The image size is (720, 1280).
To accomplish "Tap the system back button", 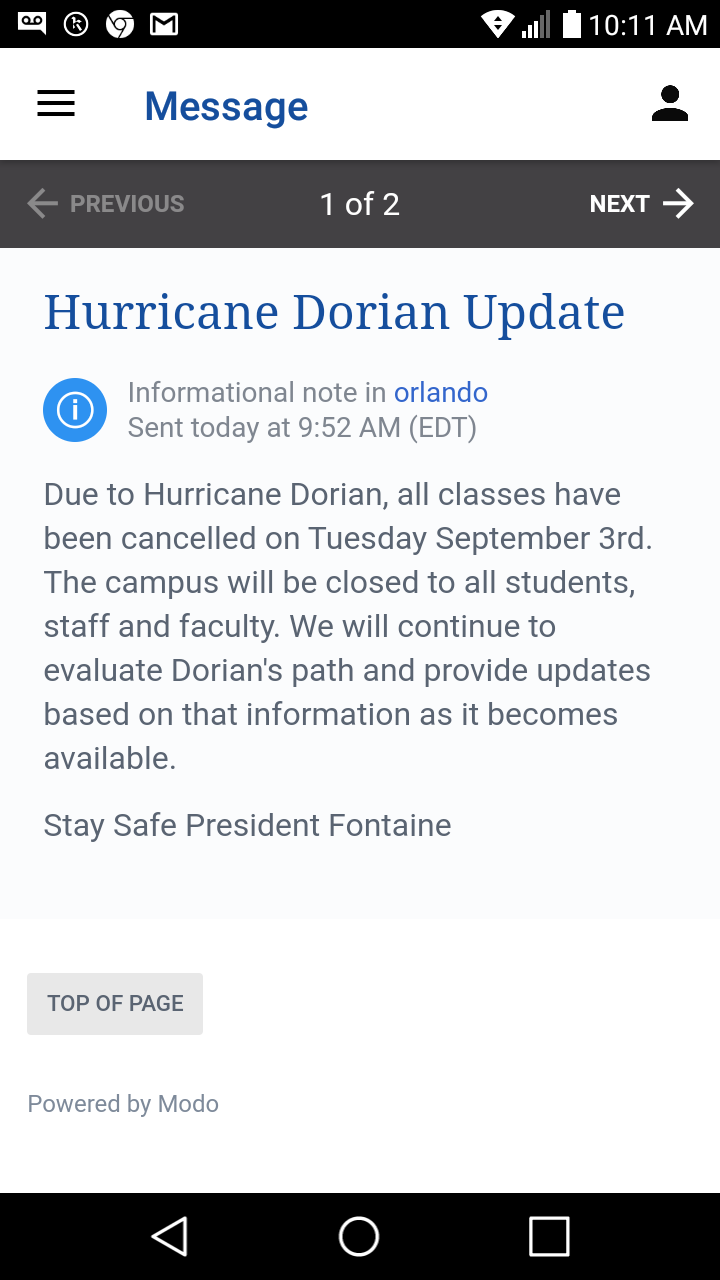I will (169, 1236).
